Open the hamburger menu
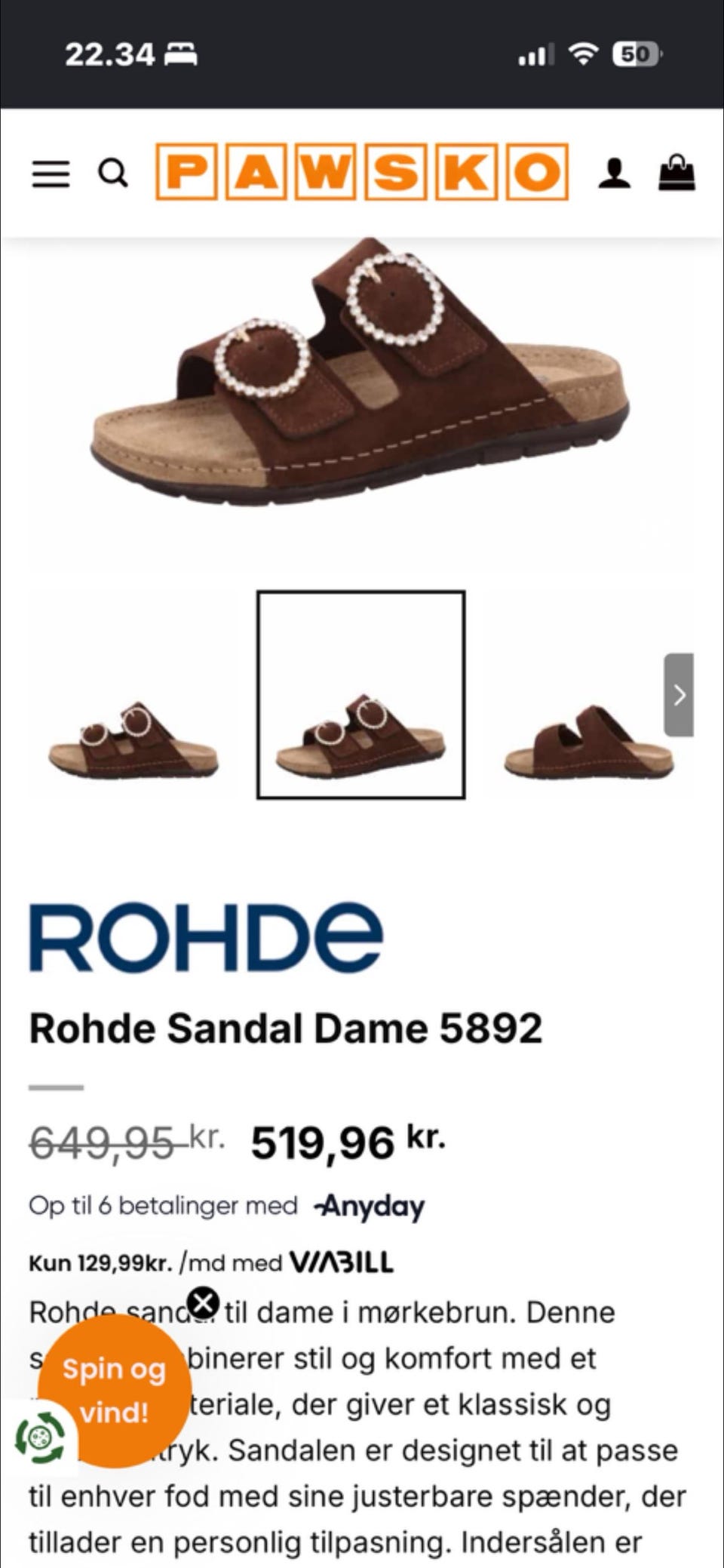This screenshot has width=724, height=1568. click(x=51, y=174)
